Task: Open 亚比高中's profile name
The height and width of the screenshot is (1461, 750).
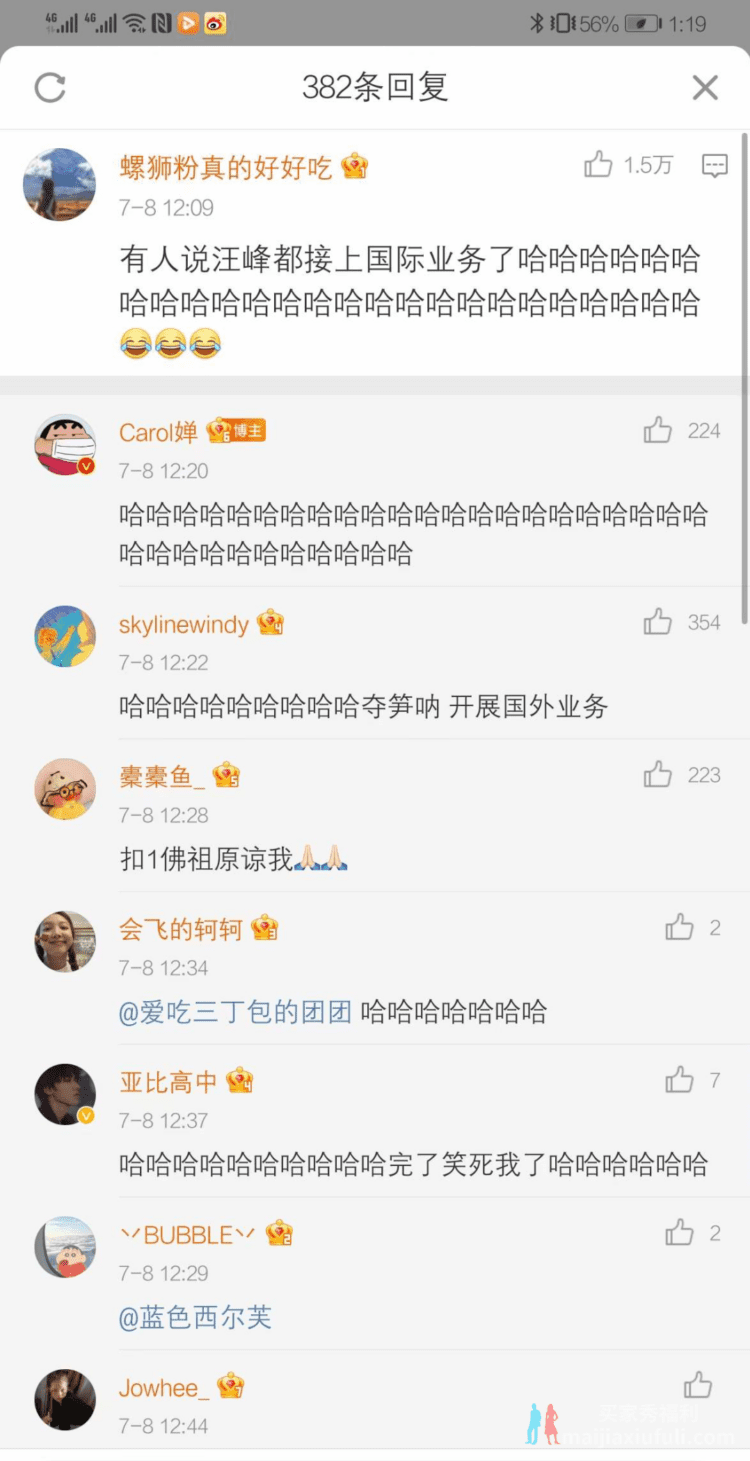Action: tap(168, 1082)
